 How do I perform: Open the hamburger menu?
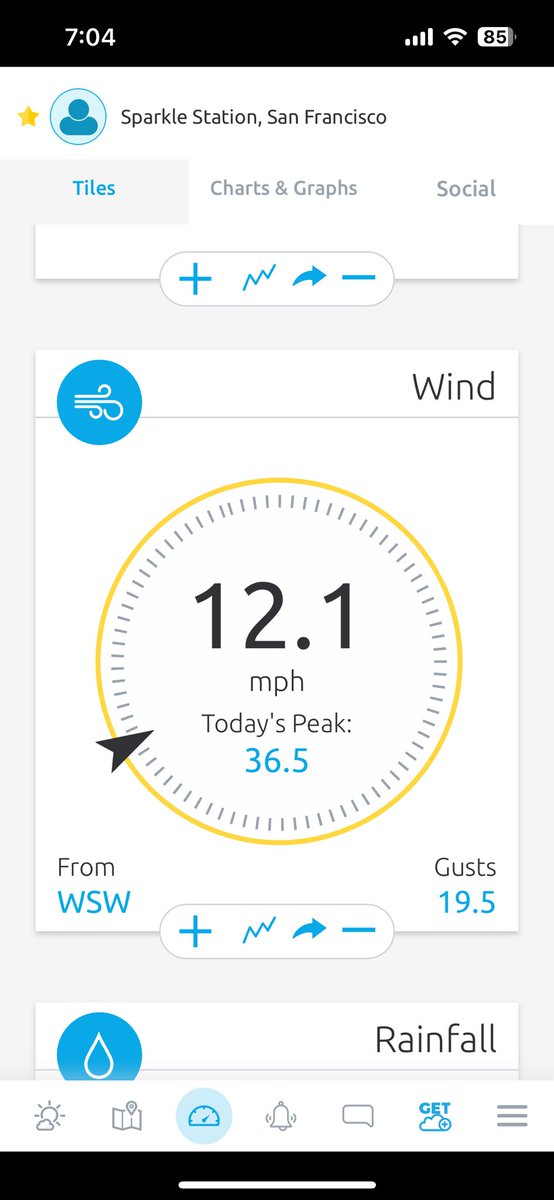pyautogui.click(x=512, y=1115)
